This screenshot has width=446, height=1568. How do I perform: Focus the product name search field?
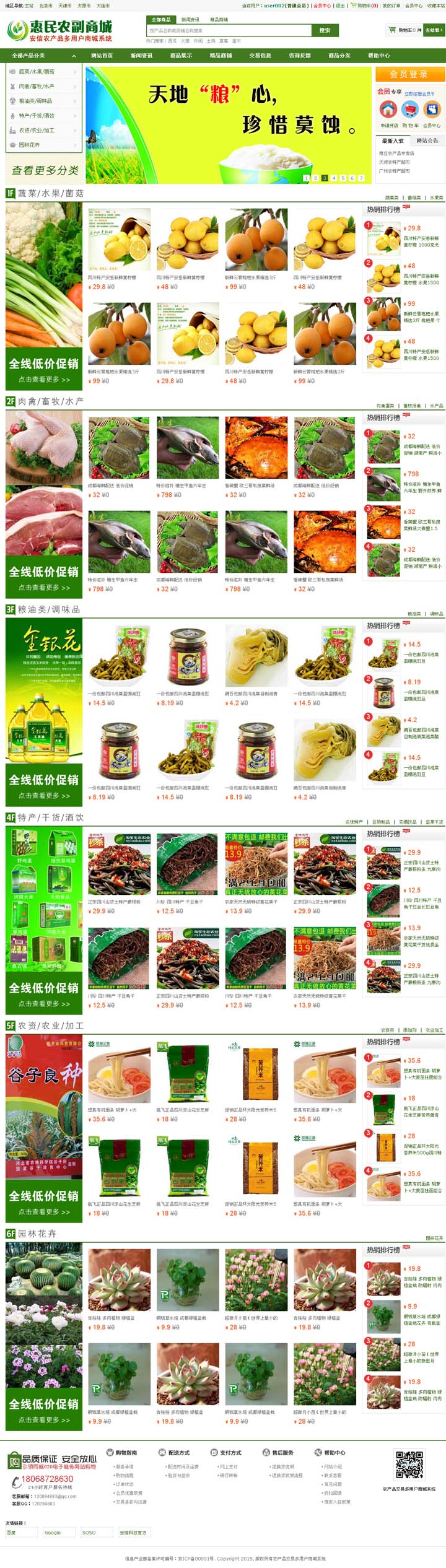click(x=229, y=30)
